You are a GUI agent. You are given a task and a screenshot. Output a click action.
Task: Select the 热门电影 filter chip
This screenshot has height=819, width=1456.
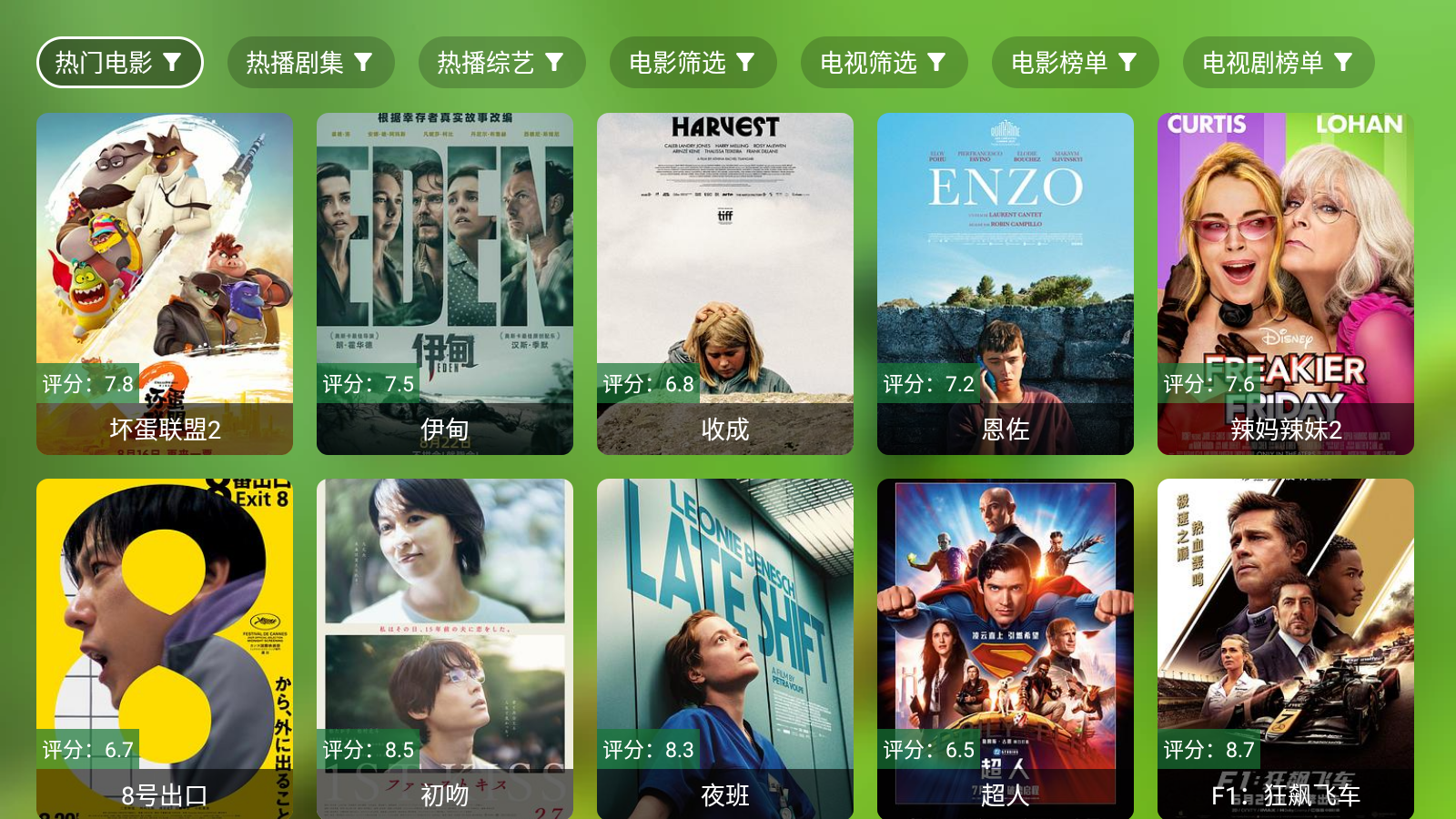point(119,62)
